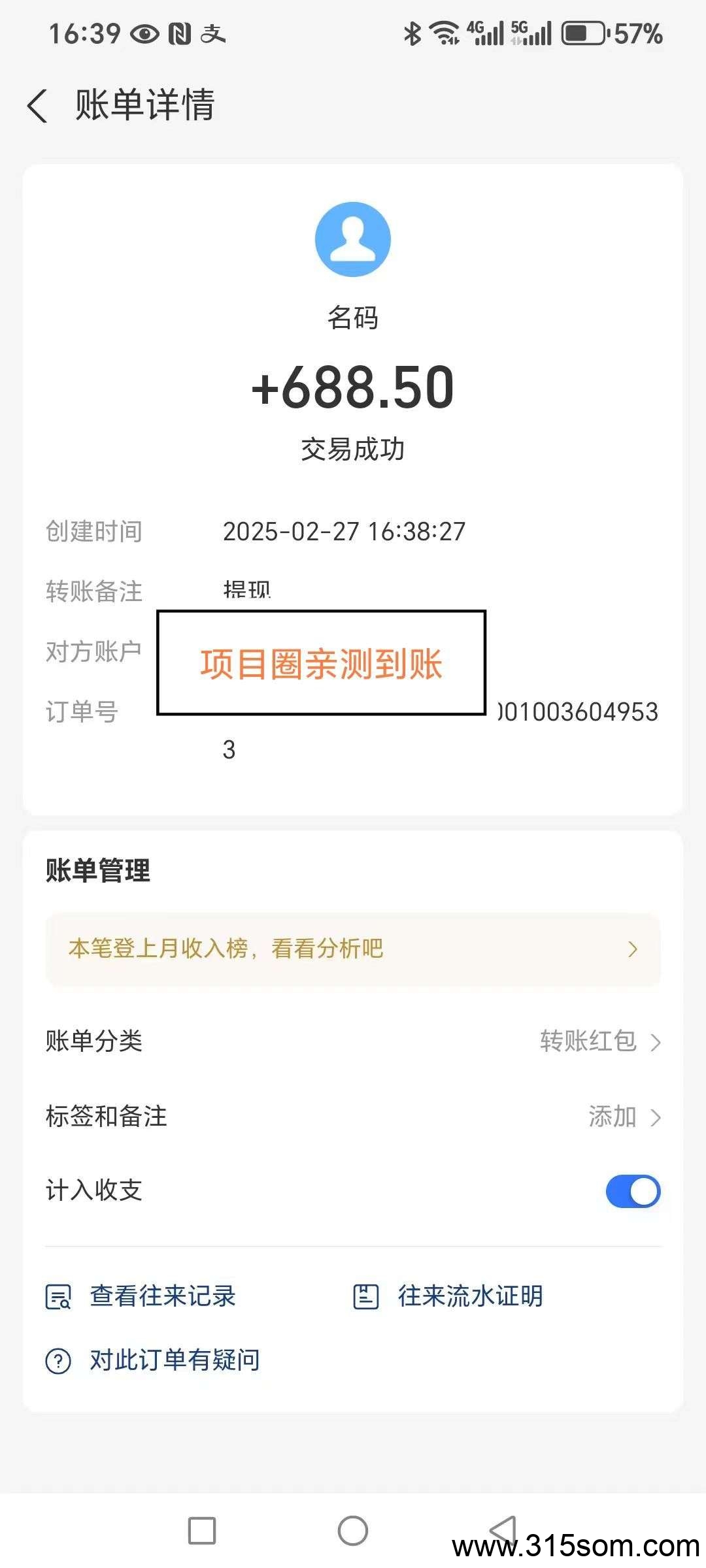Open the 名码 payer avatar

pos(353,239)
